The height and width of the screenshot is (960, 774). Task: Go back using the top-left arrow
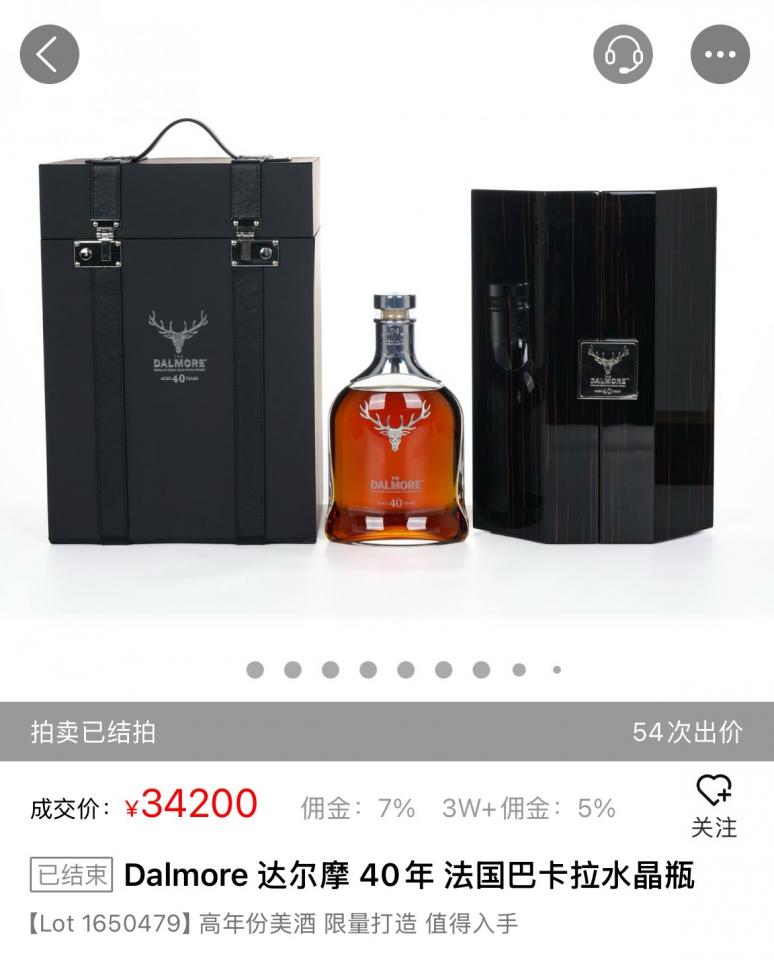coord(50,54)
